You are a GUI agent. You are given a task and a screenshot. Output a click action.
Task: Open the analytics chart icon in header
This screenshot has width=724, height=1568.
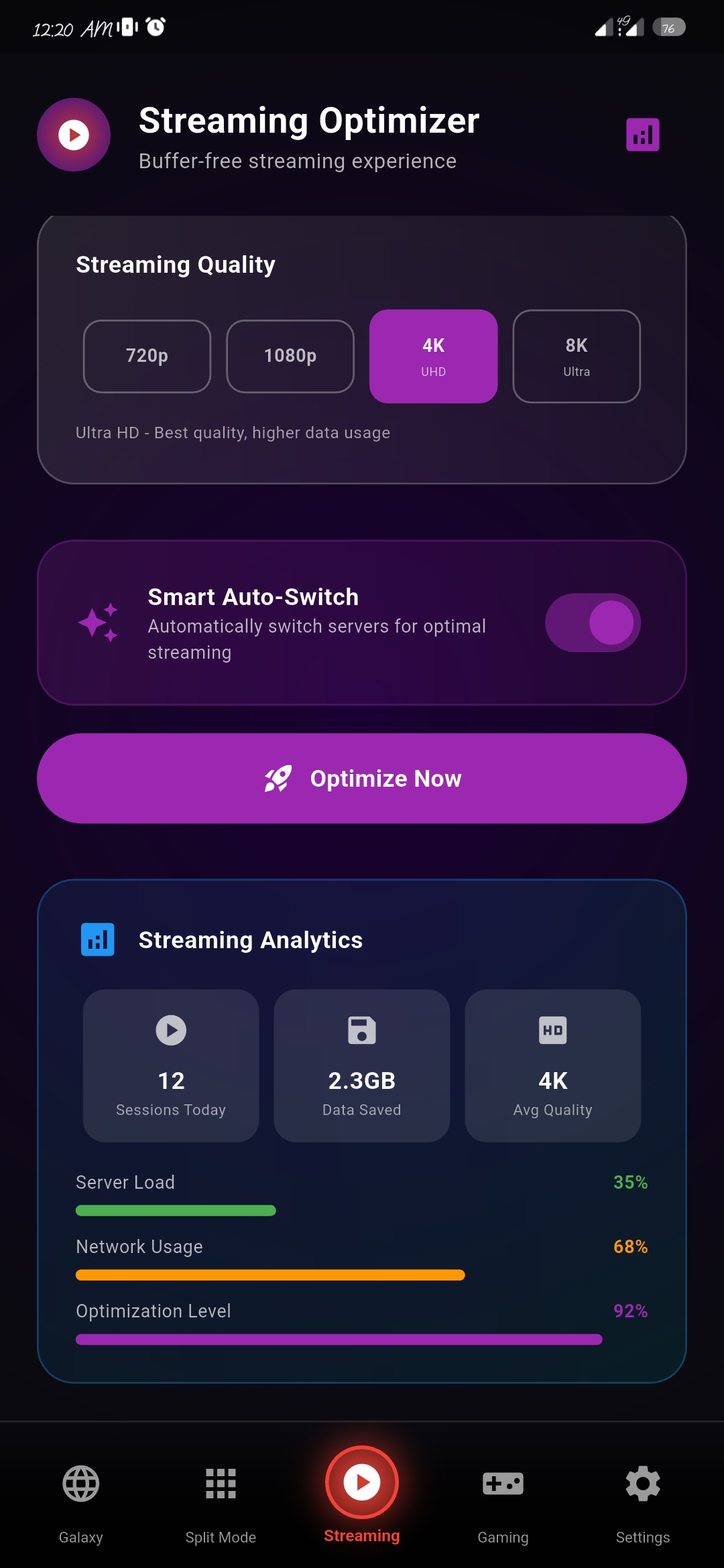coord(642,135)
